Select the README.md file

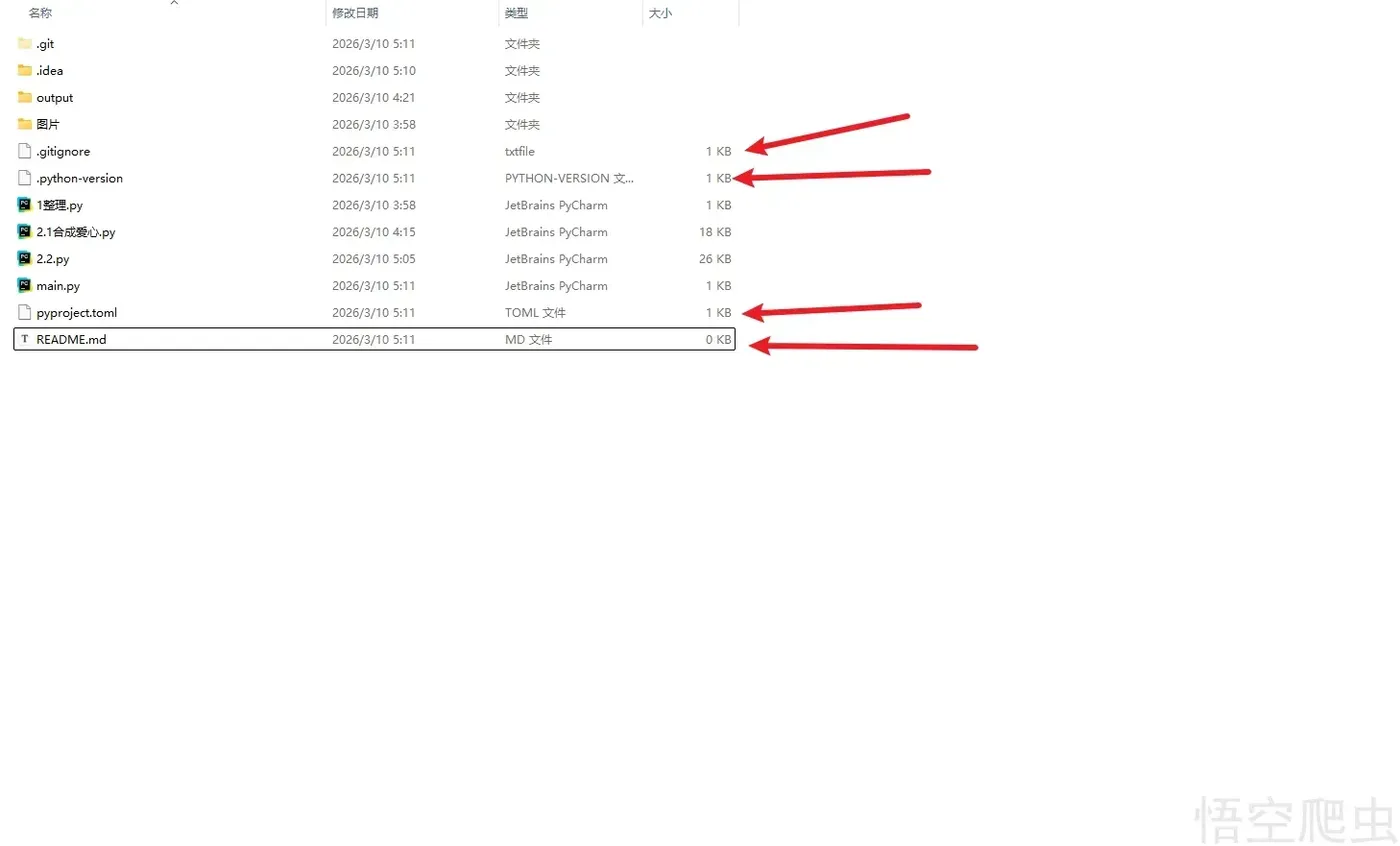[70, 340]
